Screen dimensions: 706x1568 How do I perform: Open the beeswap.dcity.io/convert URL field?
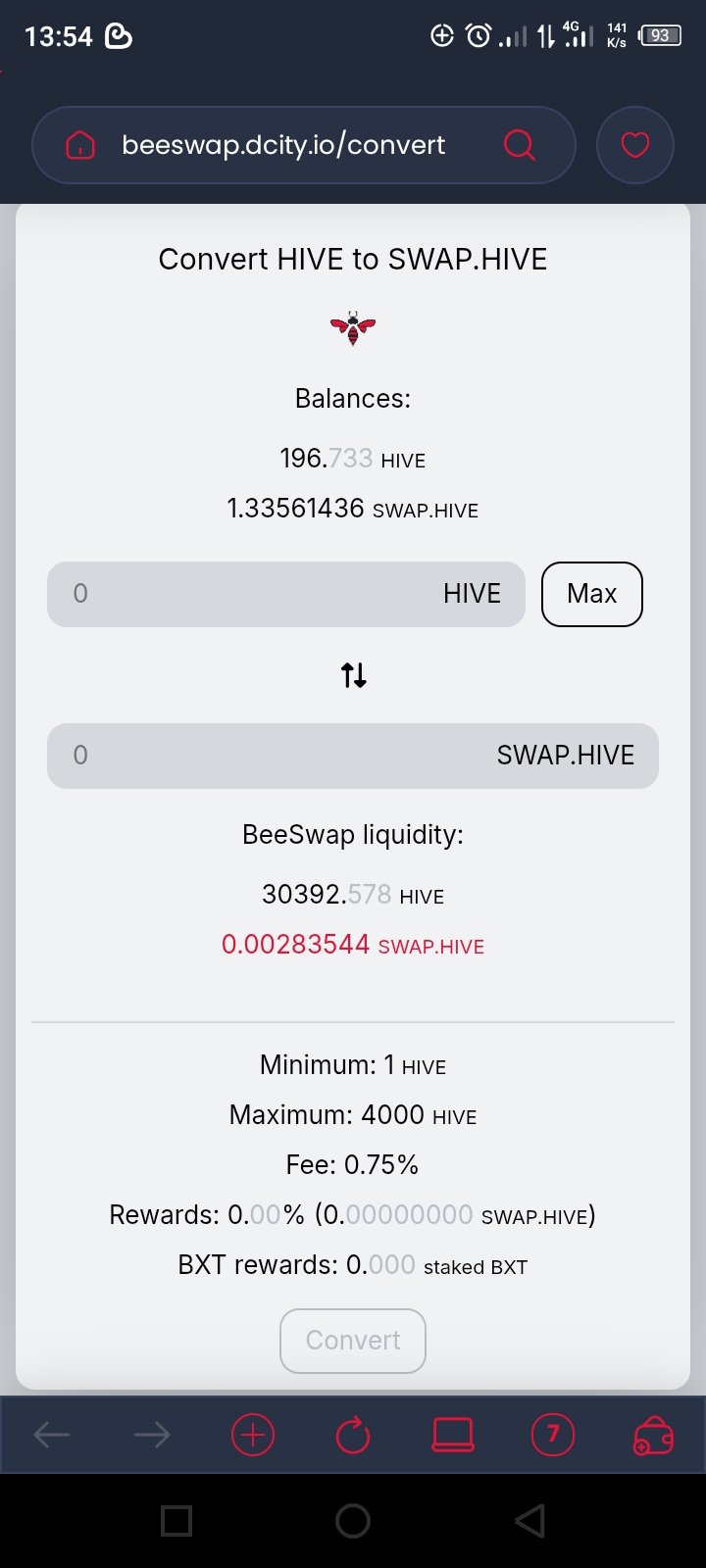click(283, 145)
